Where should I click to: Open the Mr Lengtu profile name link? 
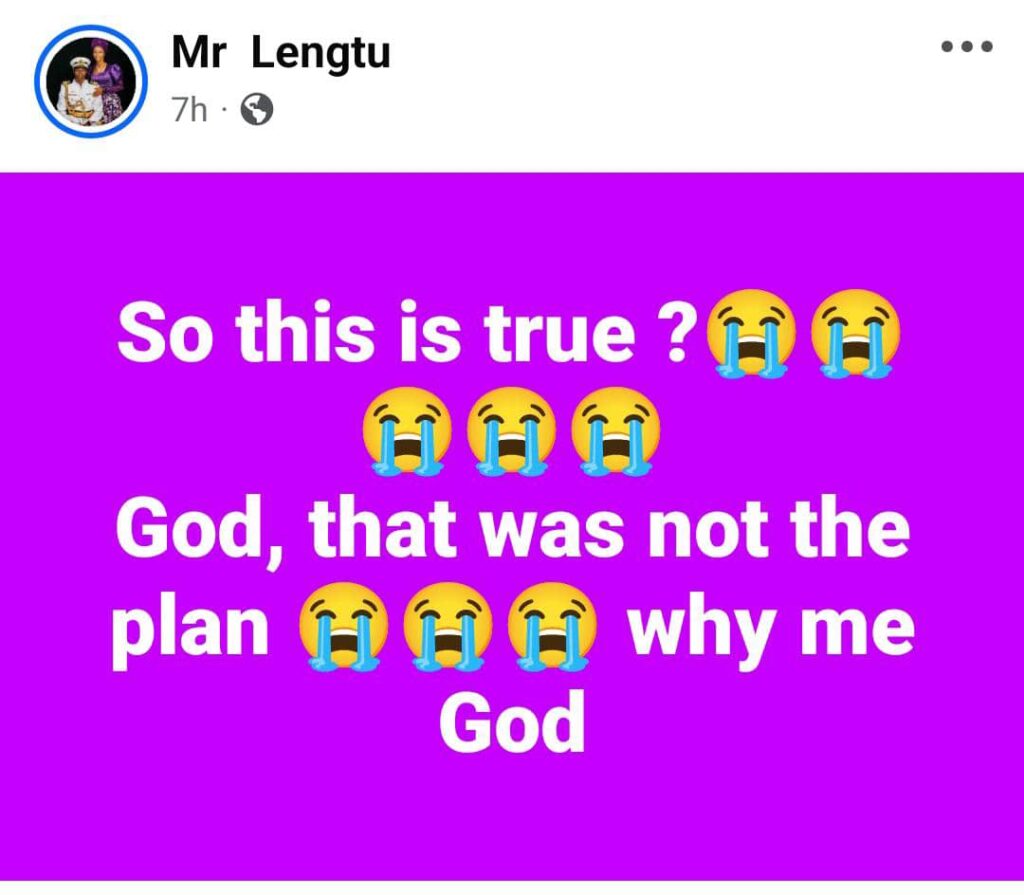[x=280, y=55]
